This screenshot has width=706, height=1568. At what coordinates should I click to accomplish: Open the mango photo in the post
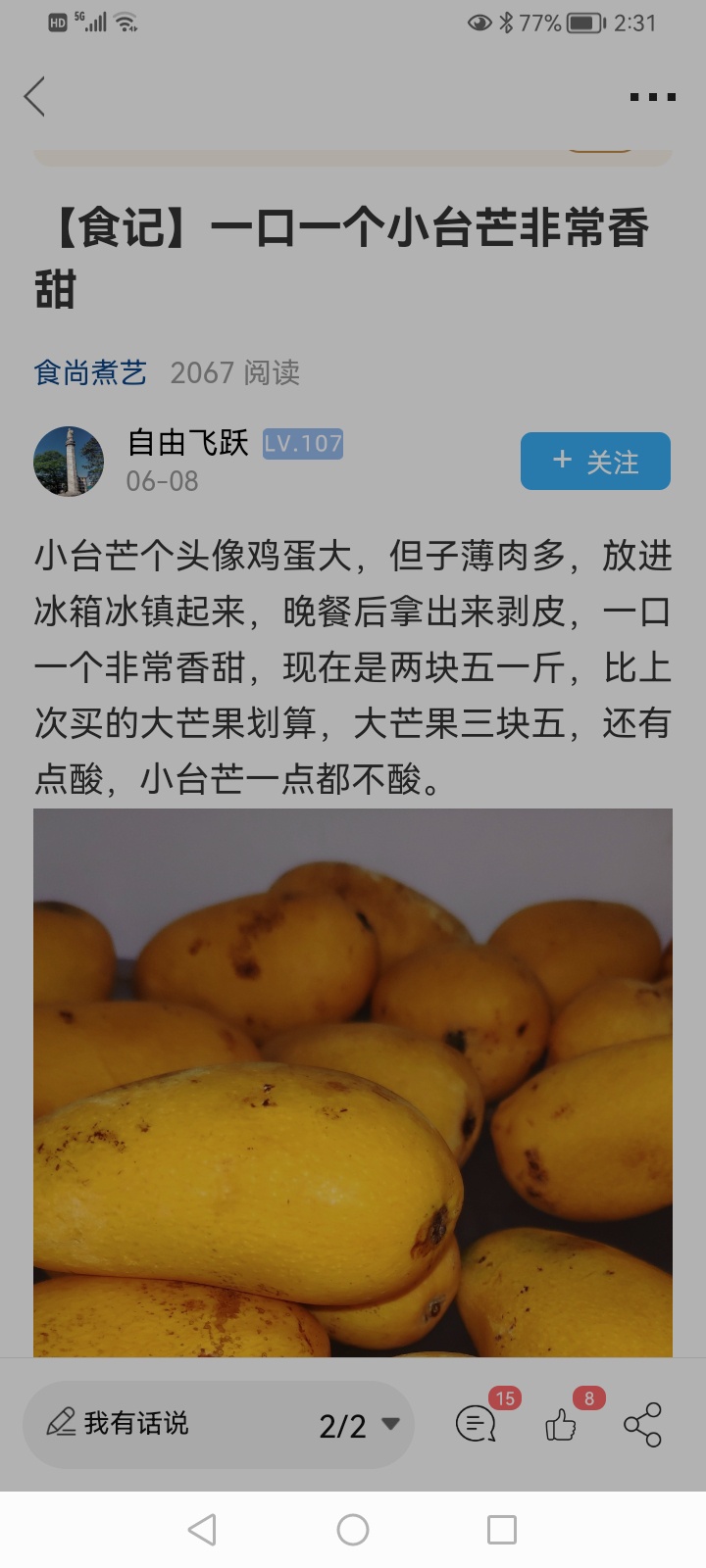(x=353, y=1083)
